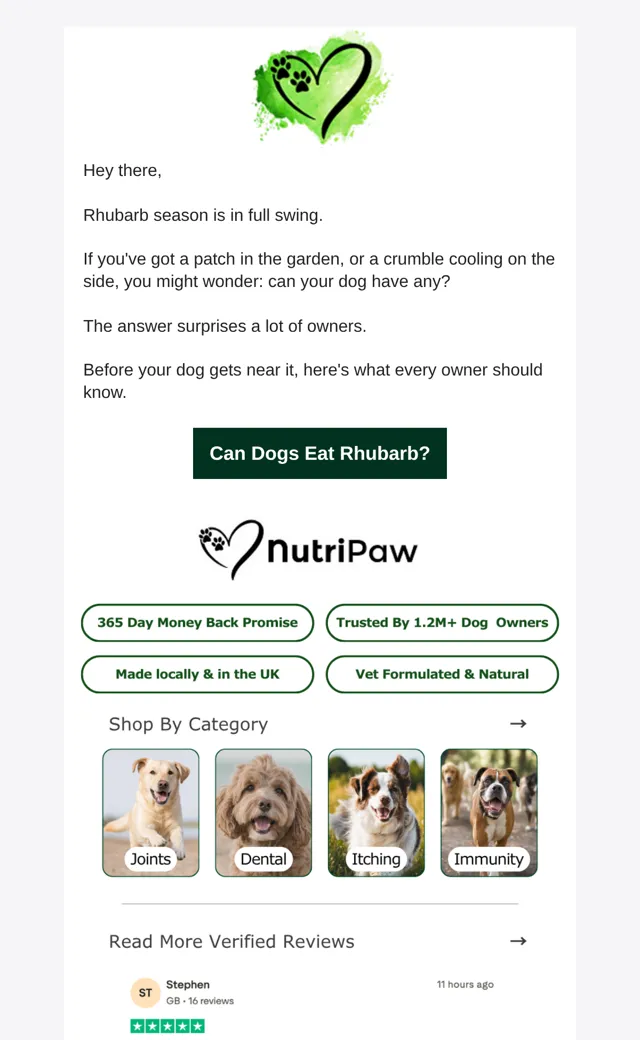Open the Shop By Category arrow

[518, 724]
